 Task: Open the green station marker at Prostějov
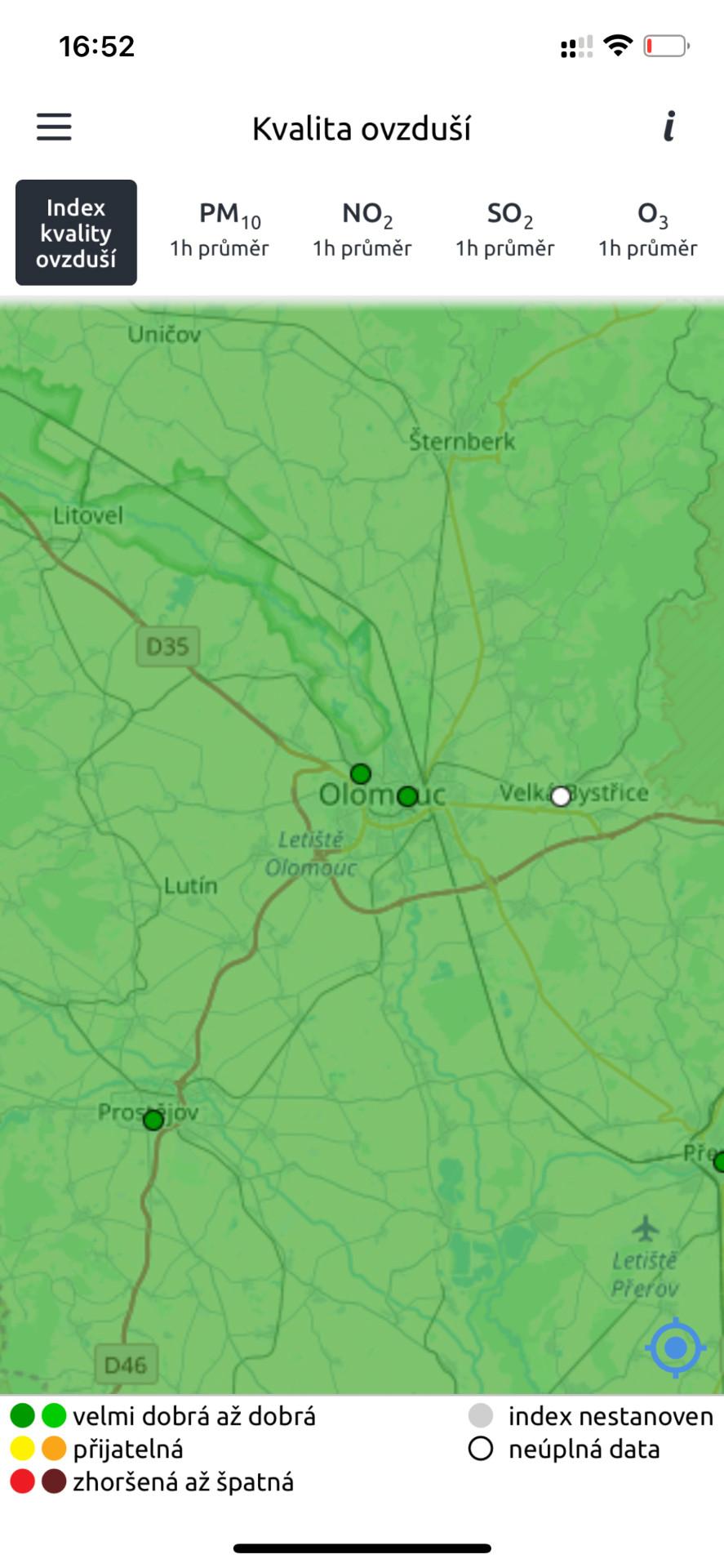click(153, 1120)
